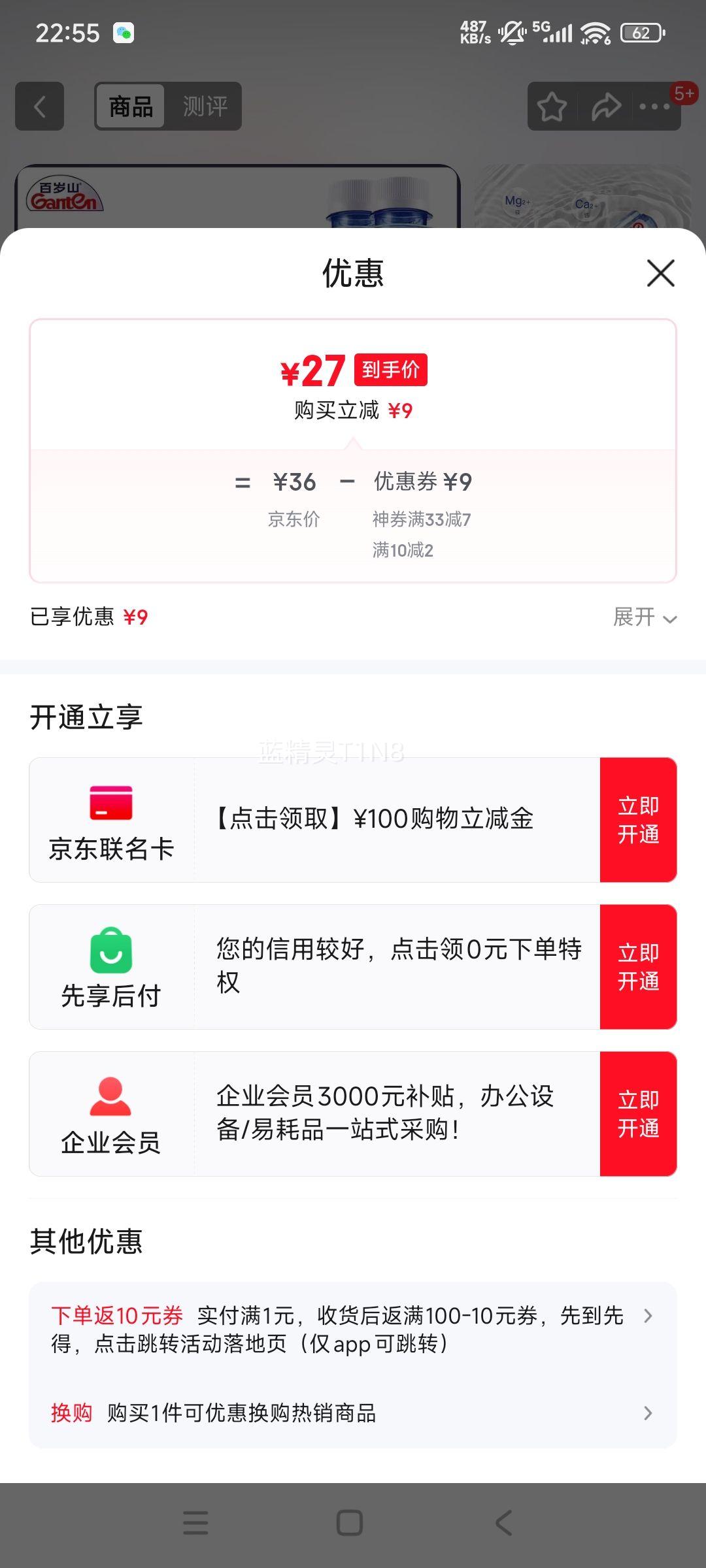This screenshot has width=706, height=1568.
Task: Close the 优惠 discount sheet
Action: tap(660, 273)
